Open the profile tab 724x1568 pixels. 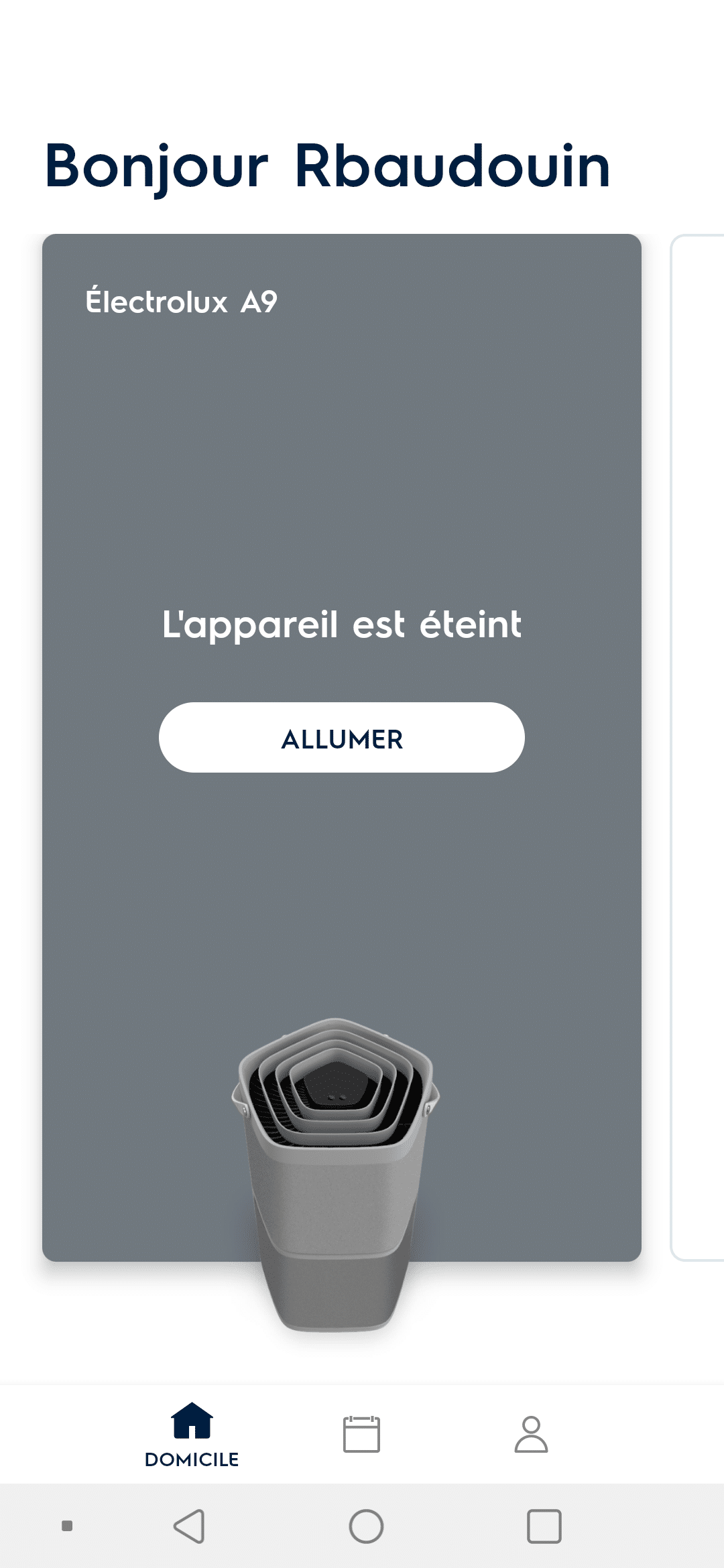click(531, 1434)
